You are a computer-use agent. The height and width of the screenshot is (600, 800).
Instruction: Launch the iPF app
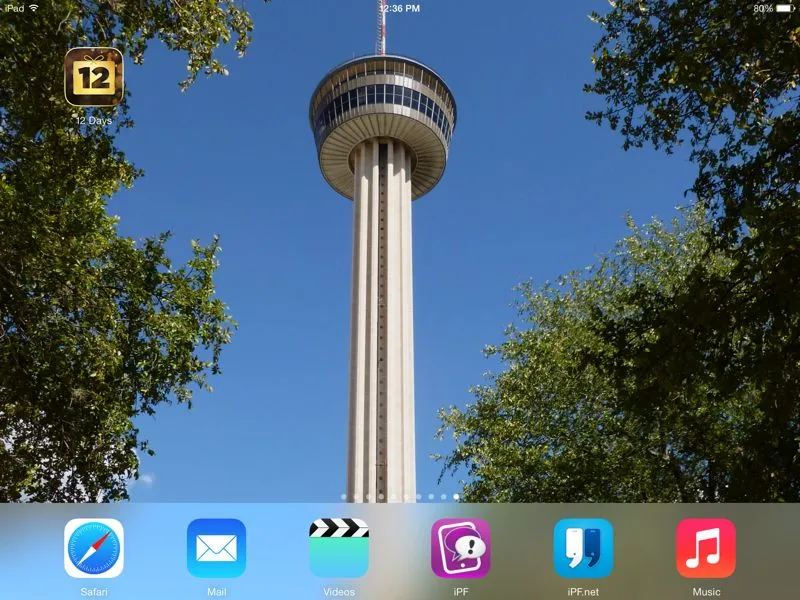[x=461, y=548]
